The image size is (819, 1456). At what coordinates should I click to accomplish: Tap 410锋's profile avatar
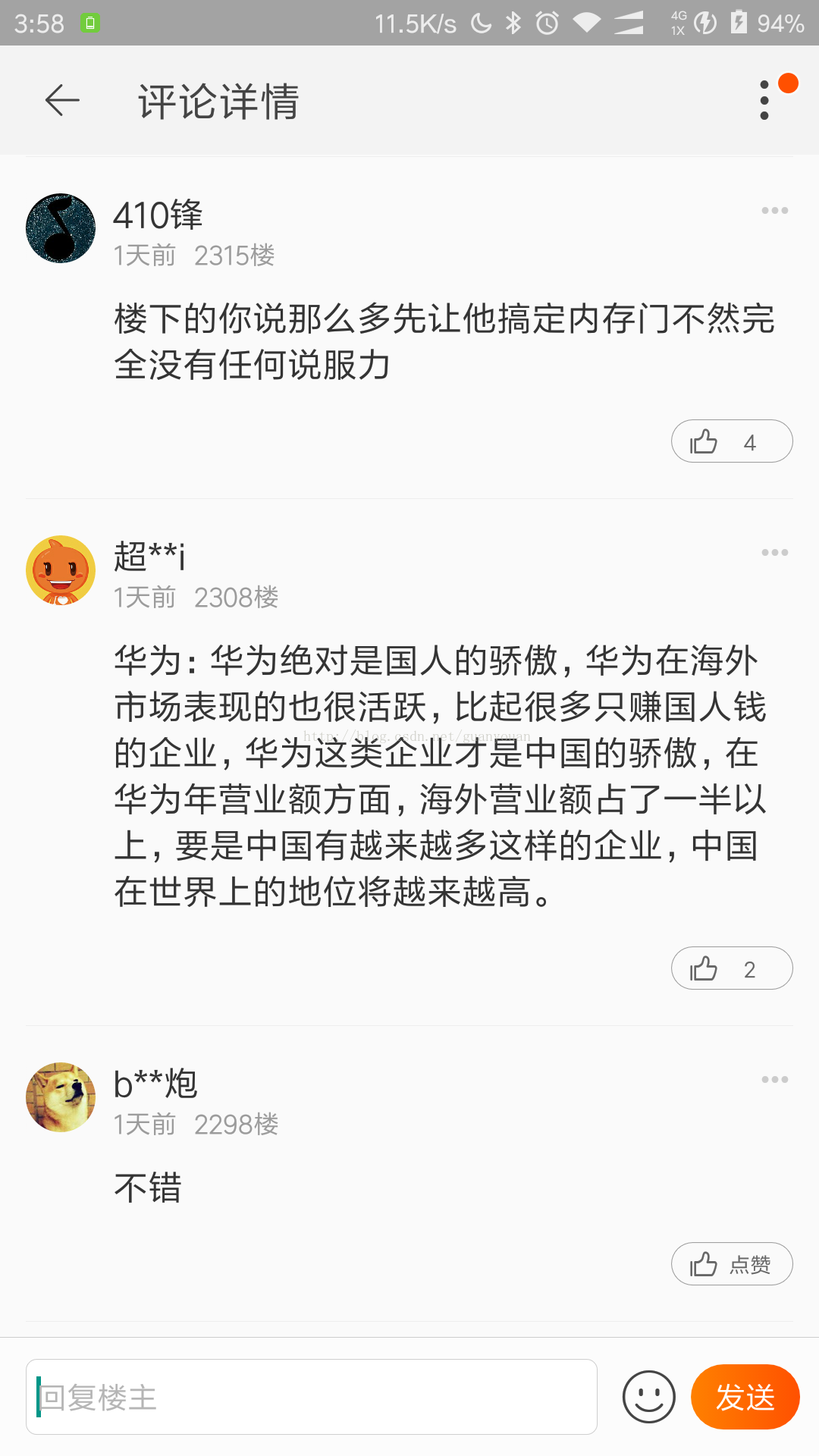(x=61, y=228)
